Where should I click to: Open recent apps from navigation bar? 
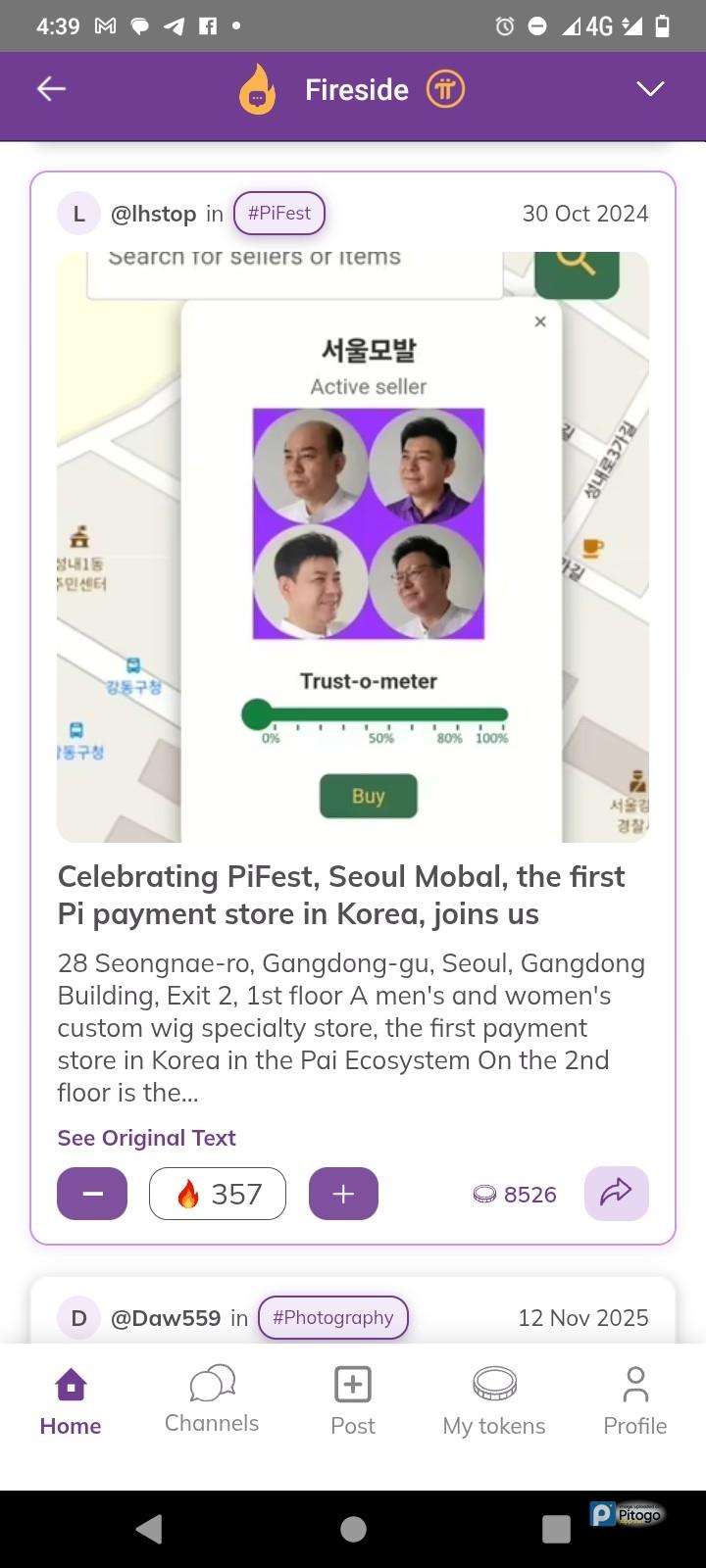(x=556, y=1529)
